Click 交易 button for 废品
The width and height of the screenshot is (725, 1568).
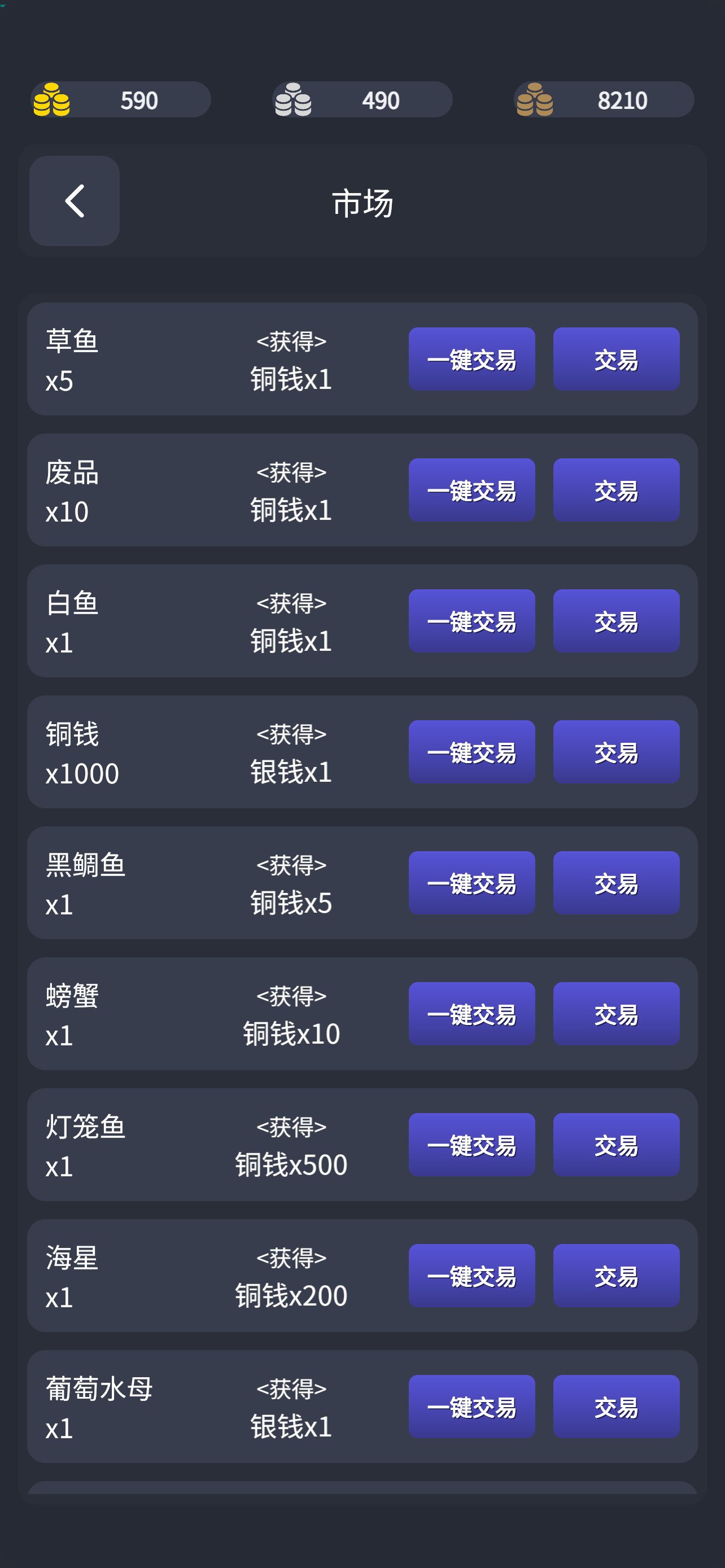click(x=616, y=490)
